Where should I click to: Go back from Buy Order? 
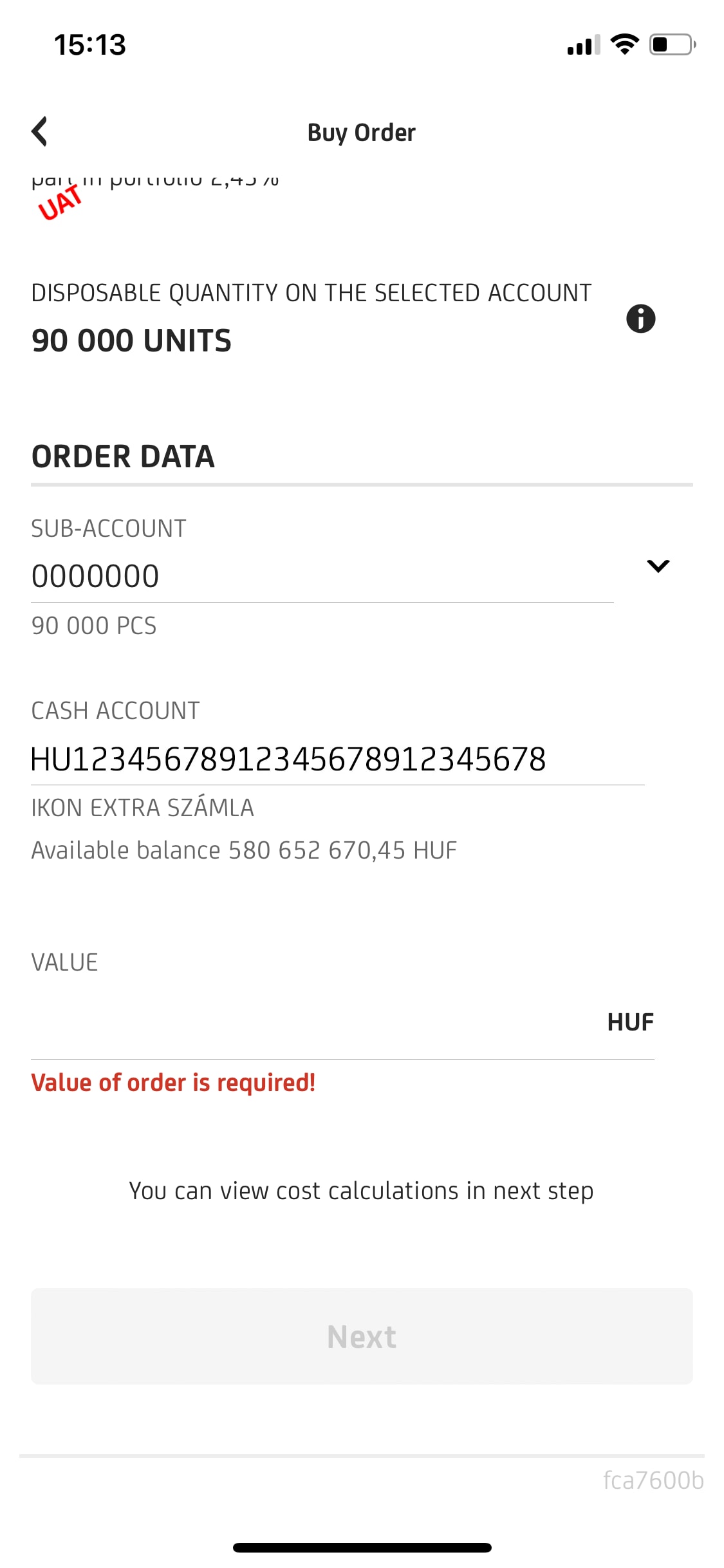point(40,132)
